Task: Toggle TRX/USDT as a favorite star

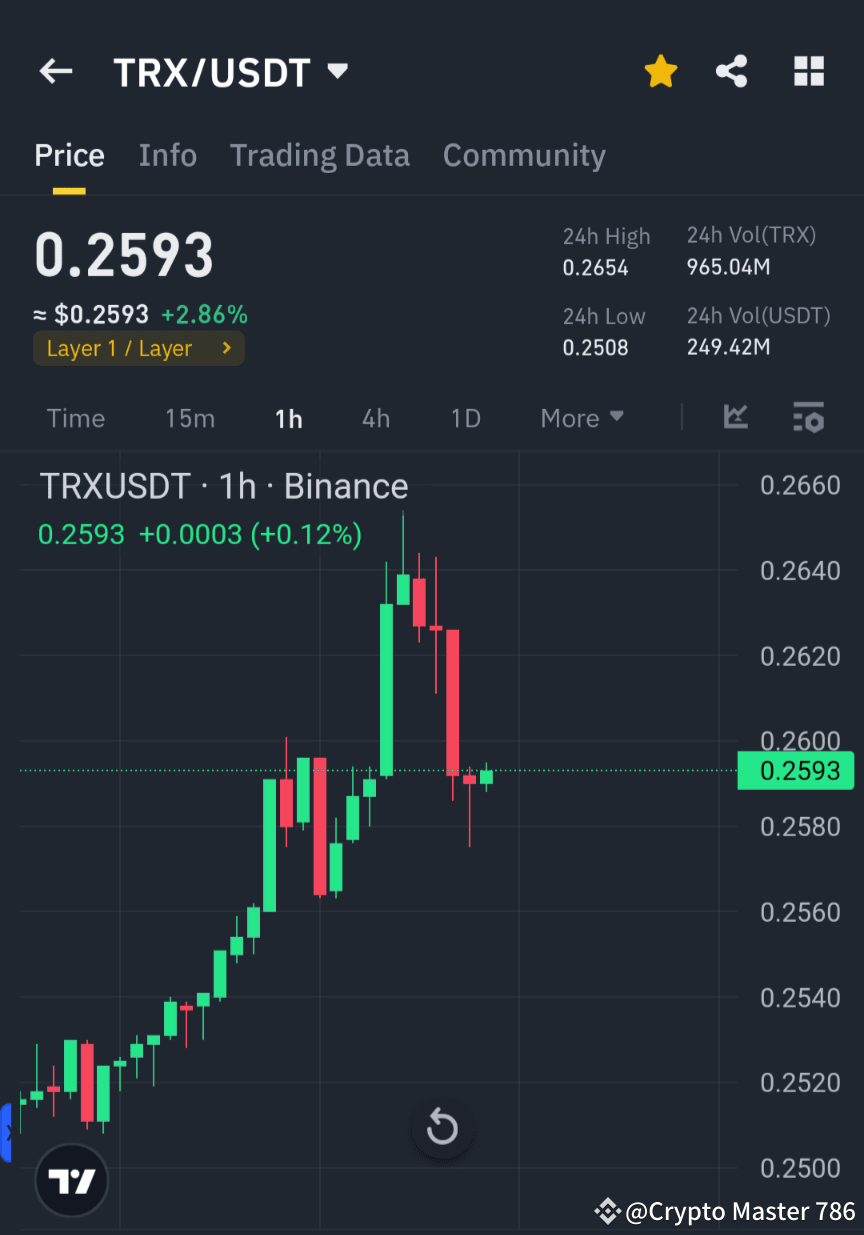Action: pyautogui.click(x=661, y=71)
